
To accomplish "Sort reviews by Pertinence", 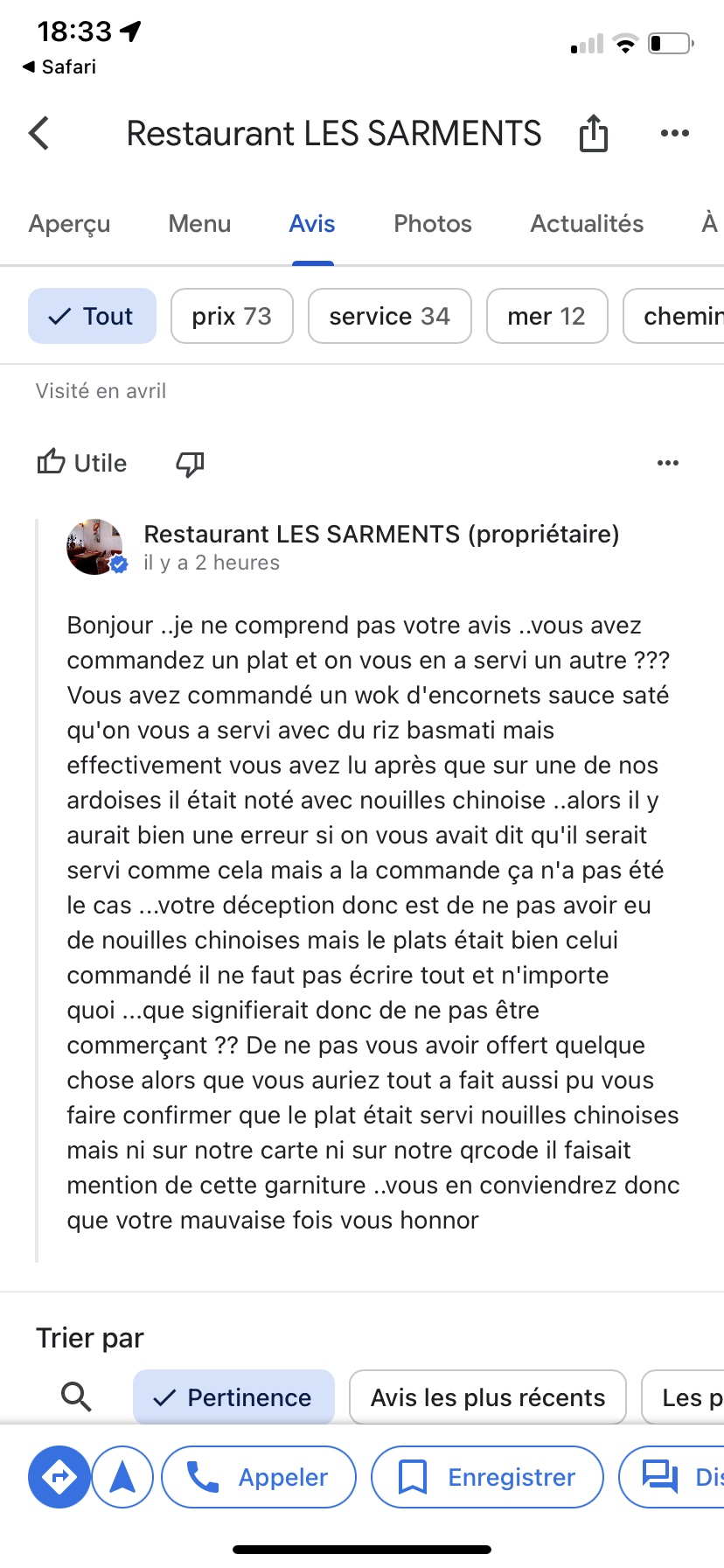I will click(x=233, y=1397).
